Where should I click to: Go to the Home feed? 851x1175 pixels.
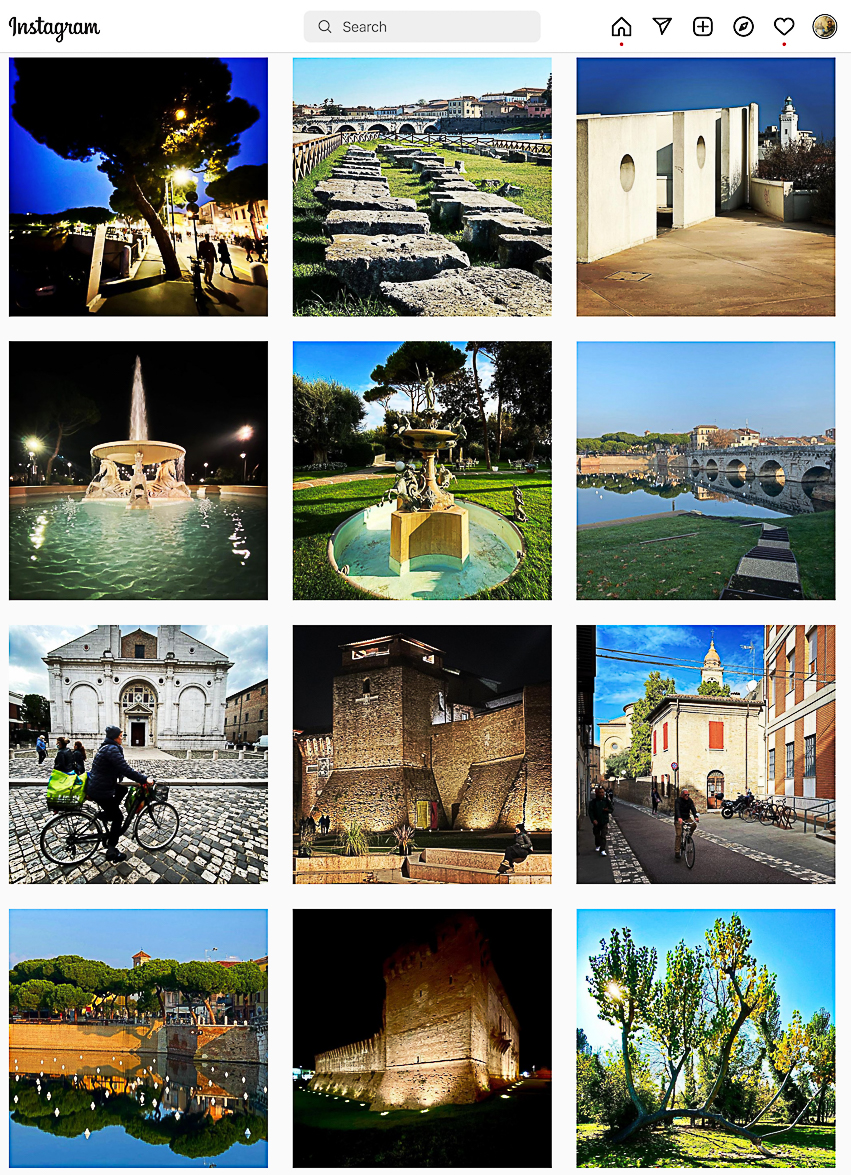(621, 27)
